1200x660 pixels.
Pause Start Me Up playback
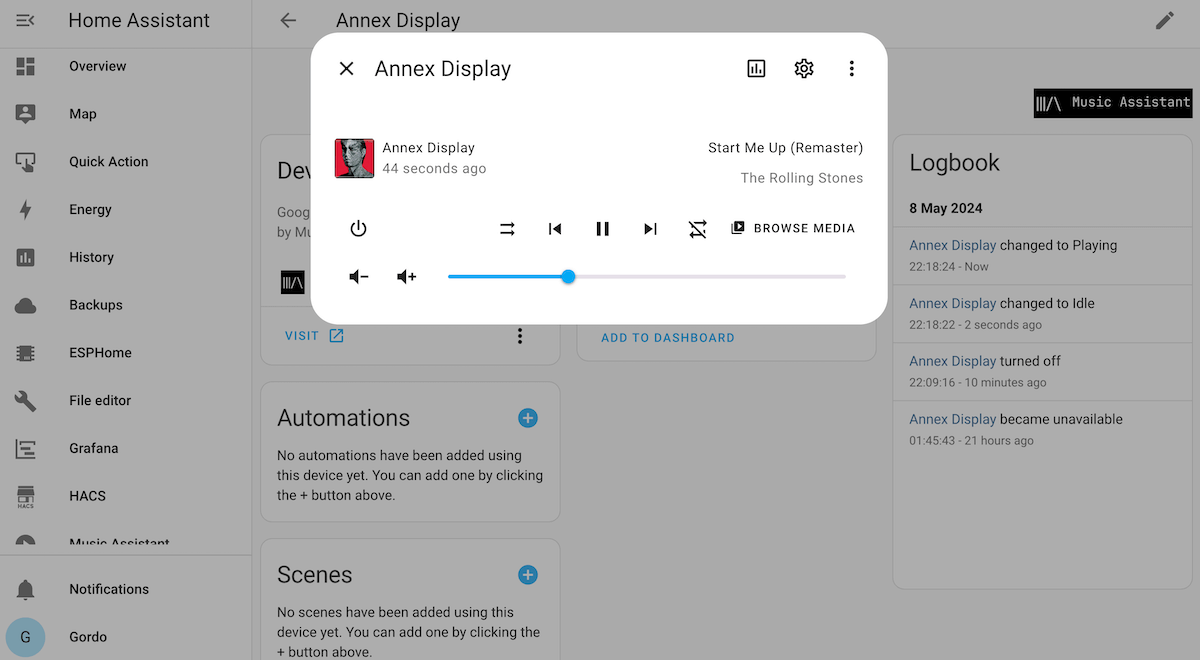coord(603,229)
